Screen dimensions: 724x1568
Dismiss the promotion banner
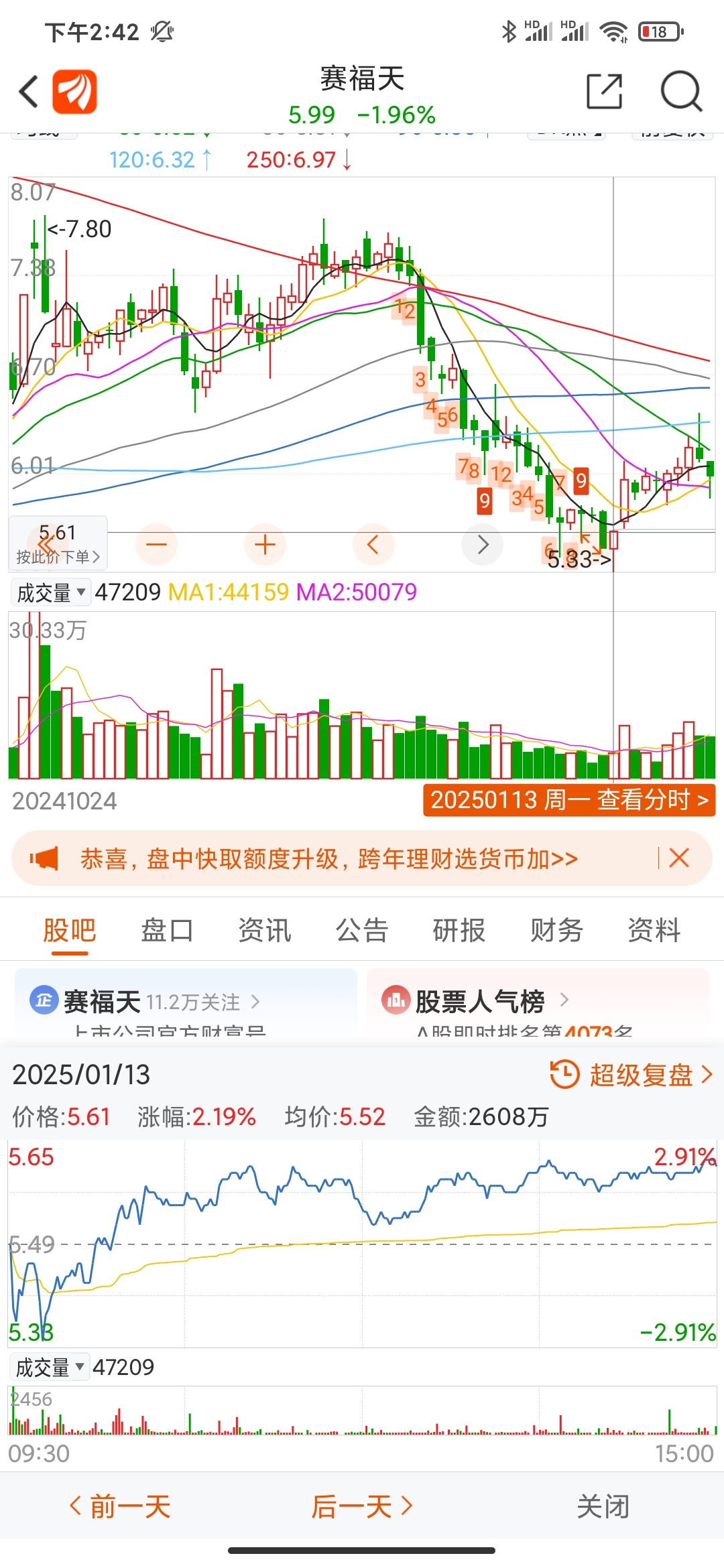679,858
